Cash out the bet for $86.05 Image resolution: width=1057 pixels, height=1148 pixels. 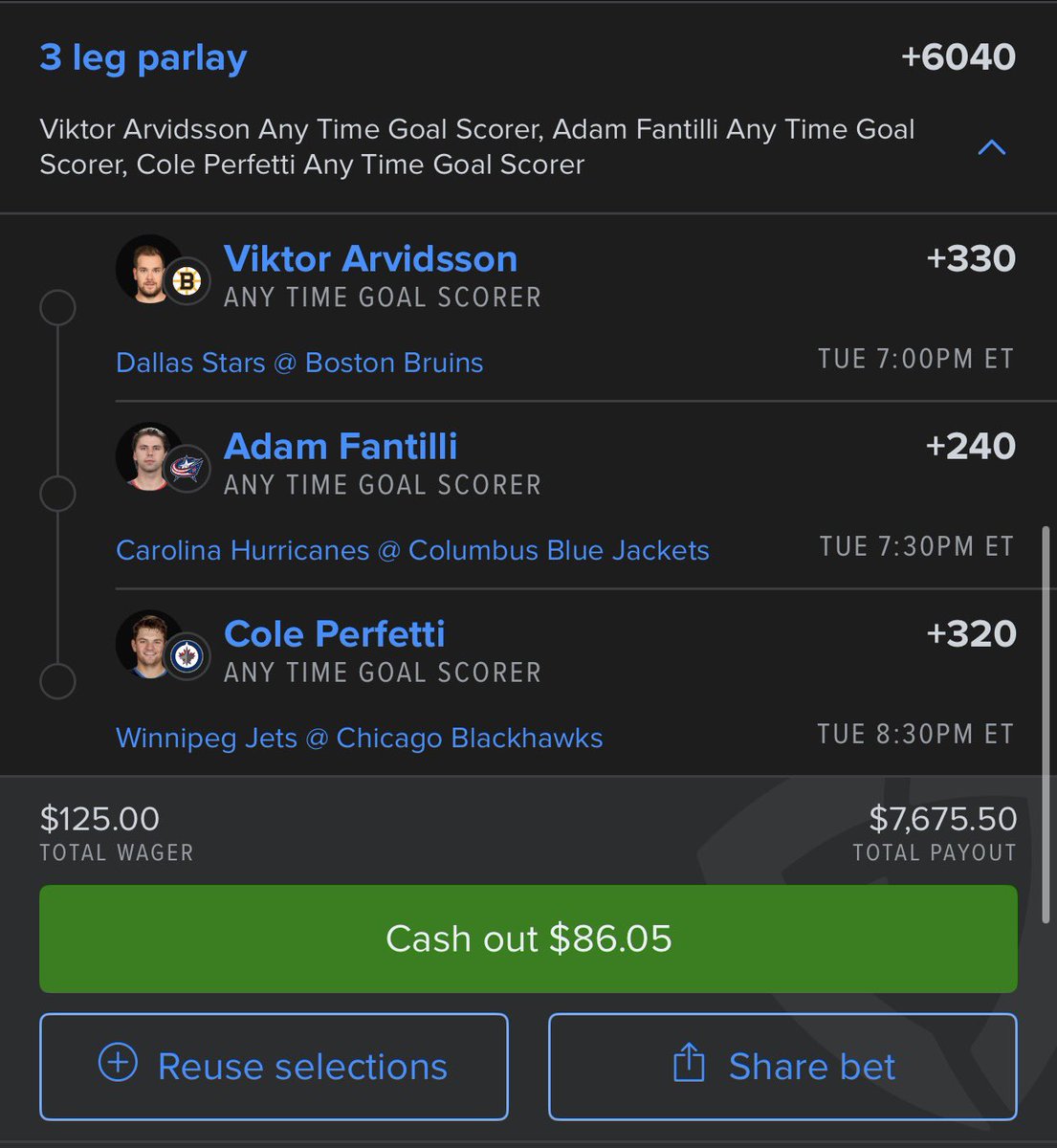click(528, 938)
